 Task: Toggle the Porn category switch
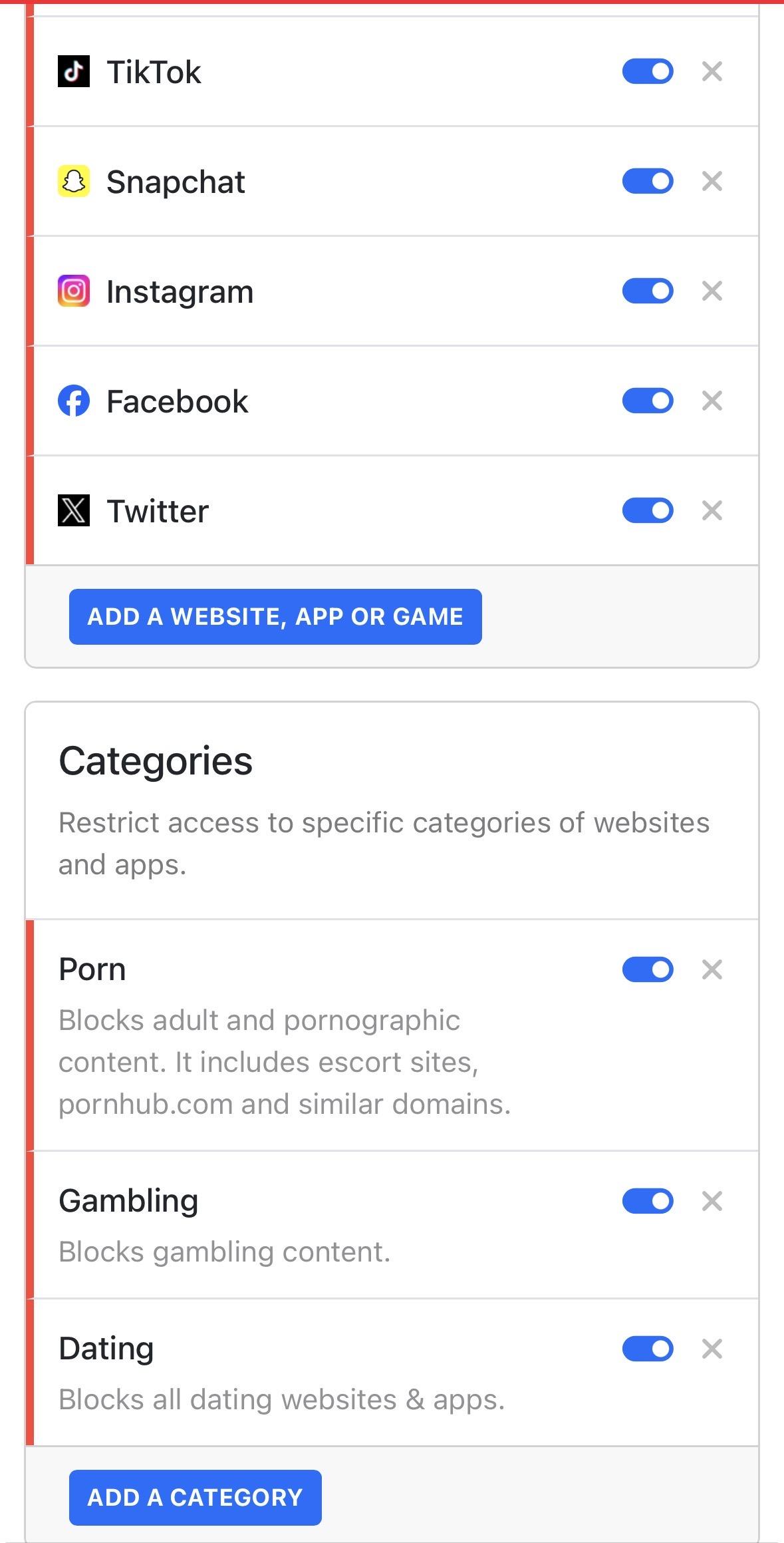(648, 969)
